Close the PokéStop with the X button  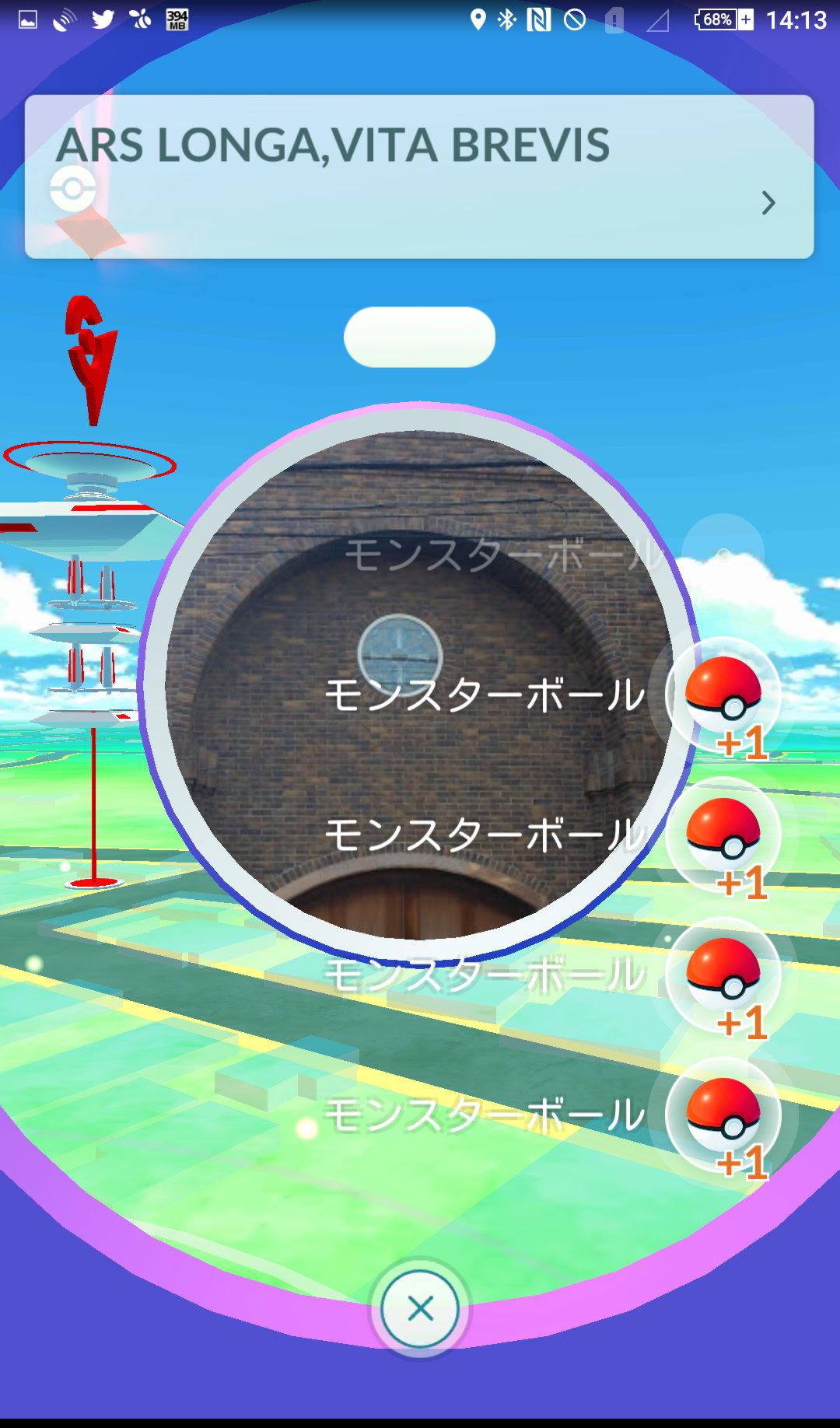pyautogui.click(x=420, y=1308)
